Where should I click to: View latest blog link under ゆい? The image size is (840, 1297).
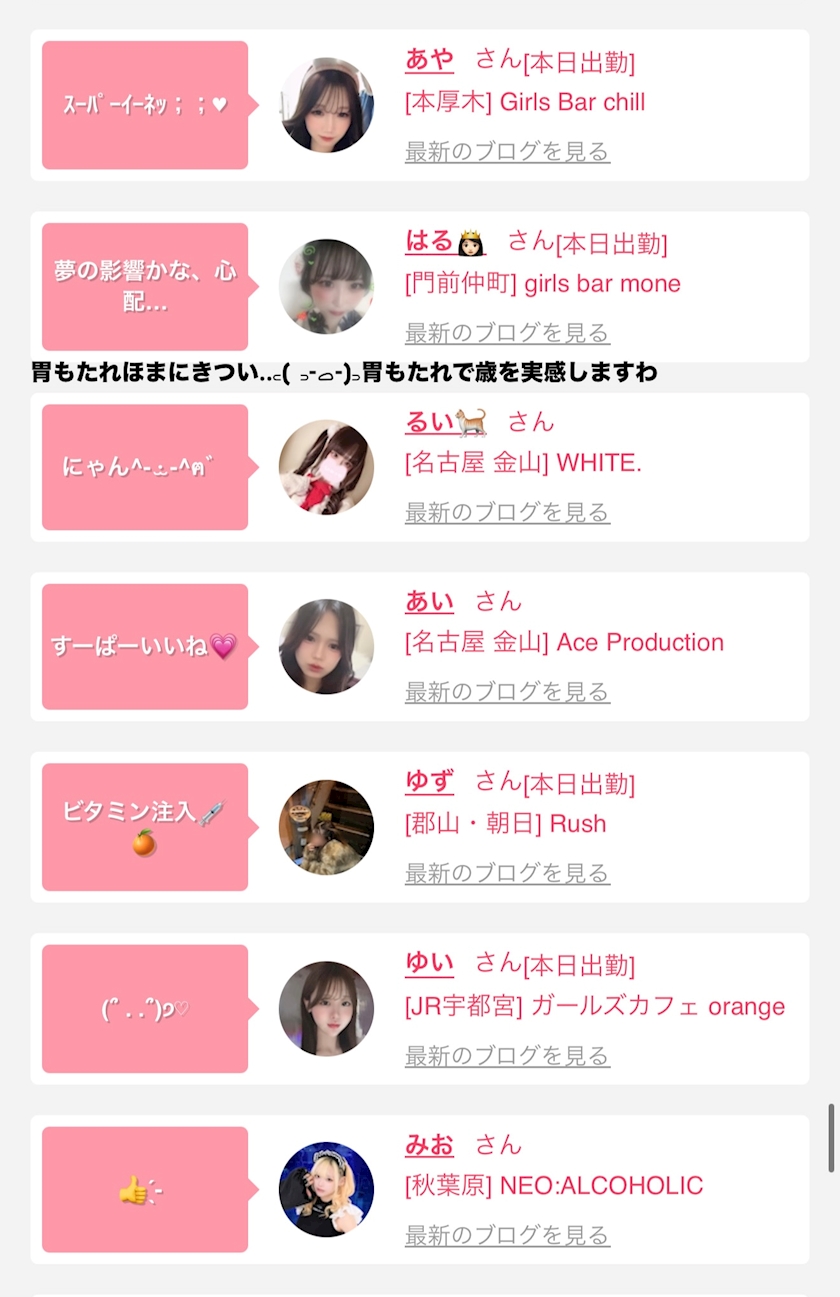[x=507, y=1056]
